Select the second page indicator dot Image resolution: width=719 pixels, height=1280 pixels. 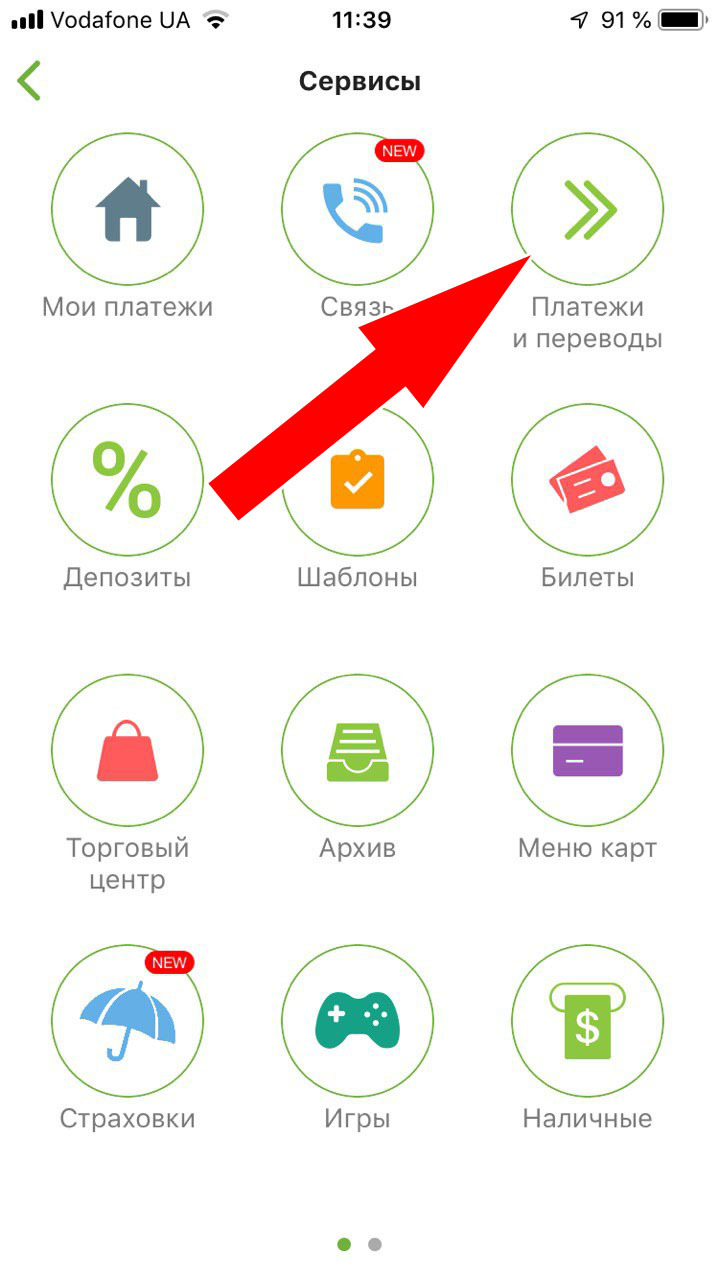[x=375, y=1245]
